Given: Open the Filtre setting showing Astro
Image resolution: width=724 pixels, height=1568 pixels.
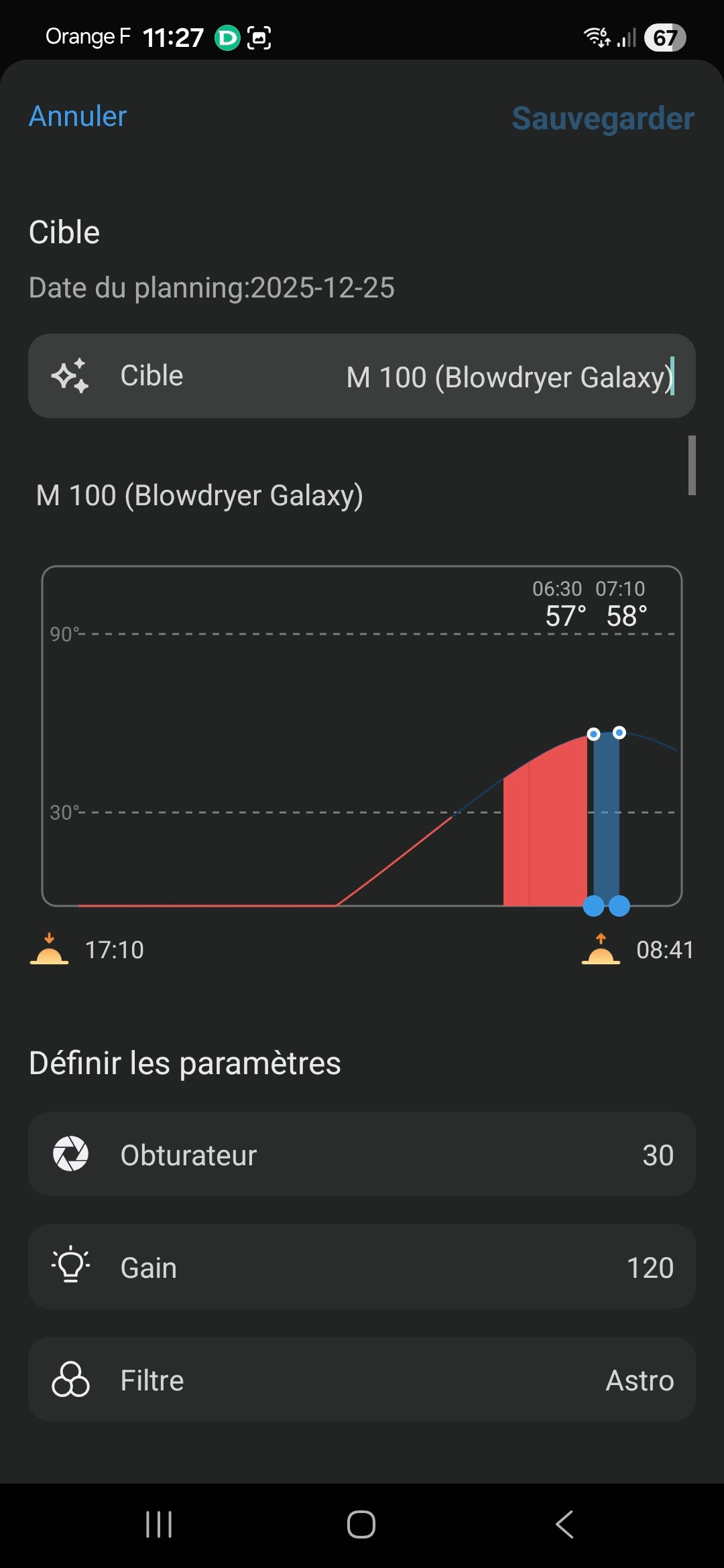Looking at the screenshot, I should [362, 1379].
